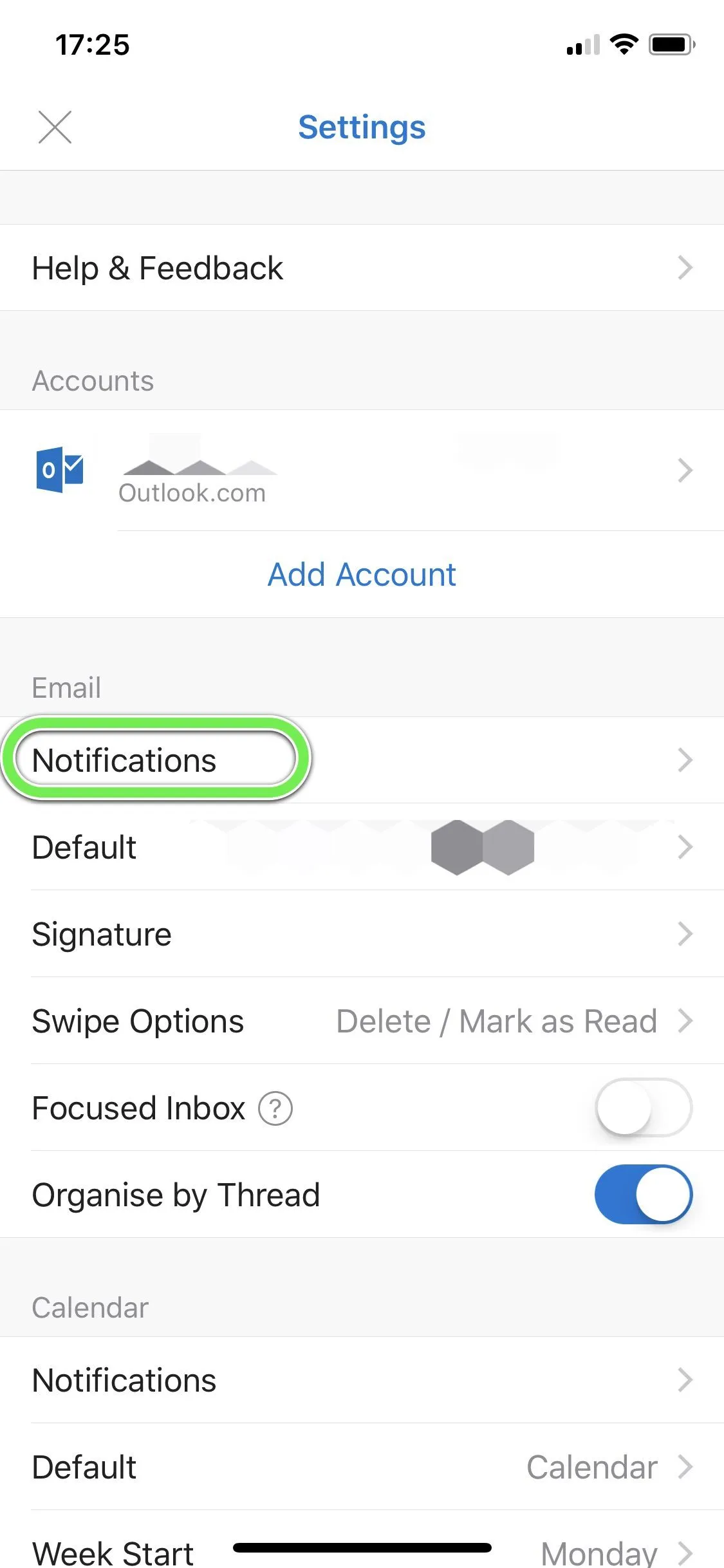Image resolution: width=724 pixels, height=1568 pixels.
Task: Open Help & Feedback
Action: pos(362,268)
